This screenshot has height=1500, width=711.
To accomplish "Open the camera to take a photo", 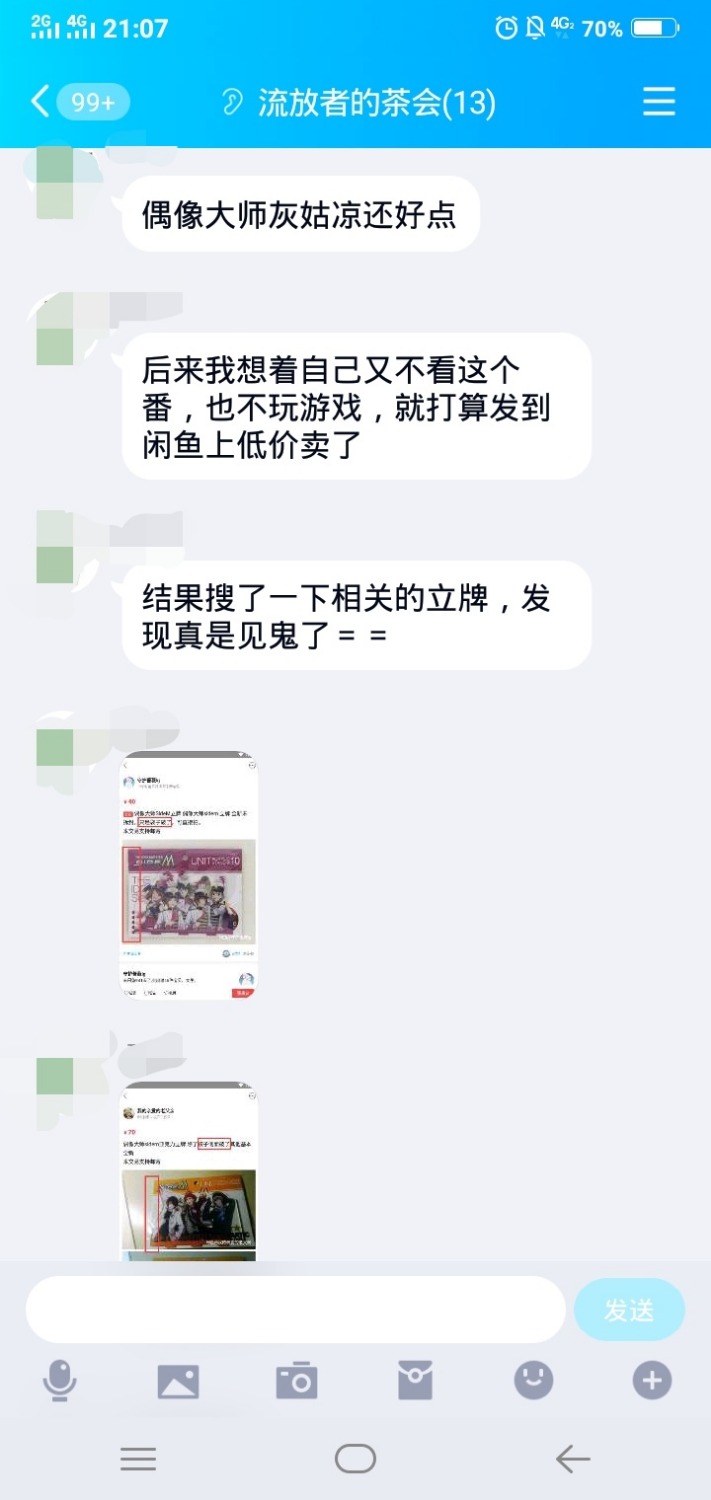I will (x=296, y=1381).
